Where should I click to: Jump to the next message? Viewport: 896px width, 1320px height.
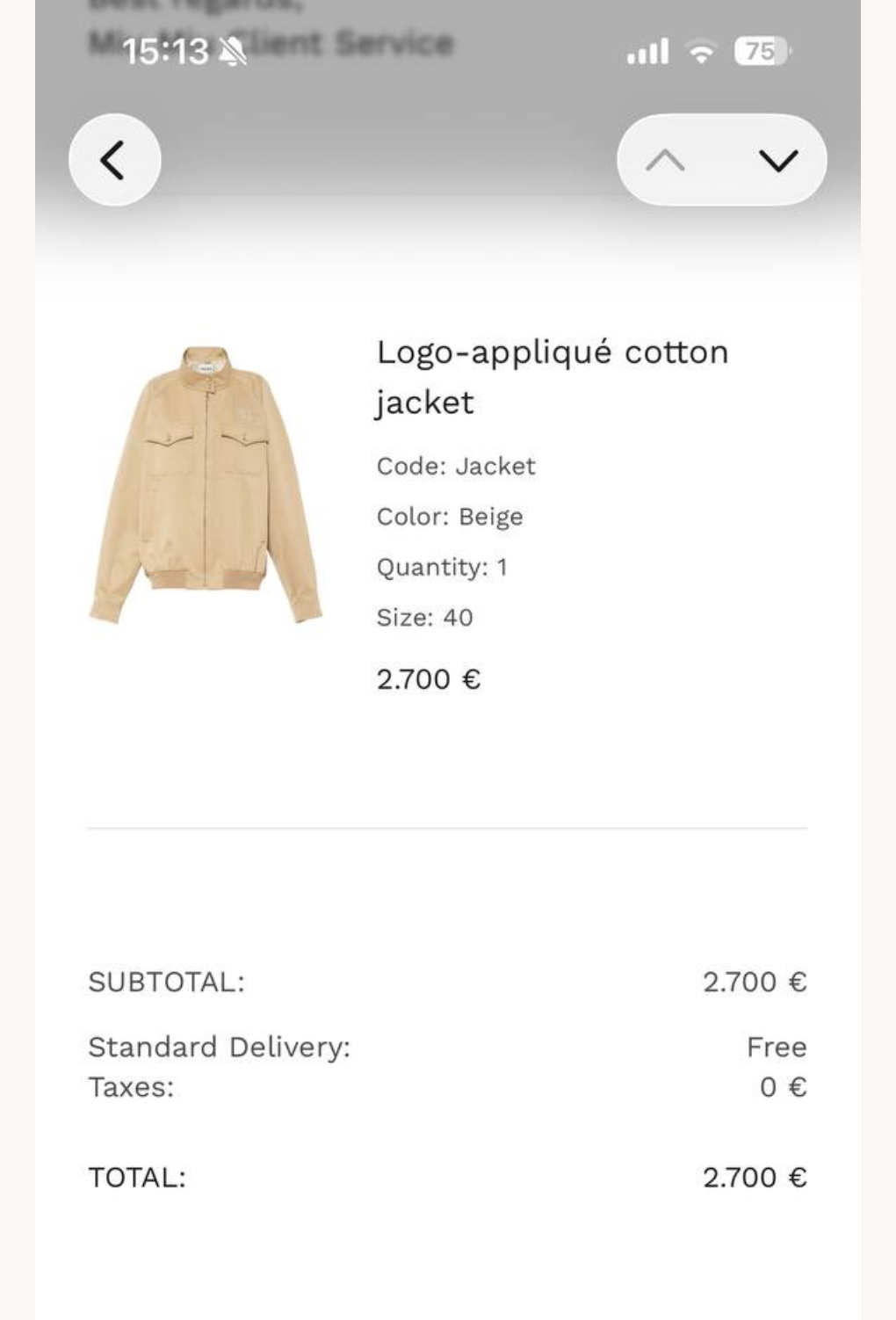click(777, 160)
